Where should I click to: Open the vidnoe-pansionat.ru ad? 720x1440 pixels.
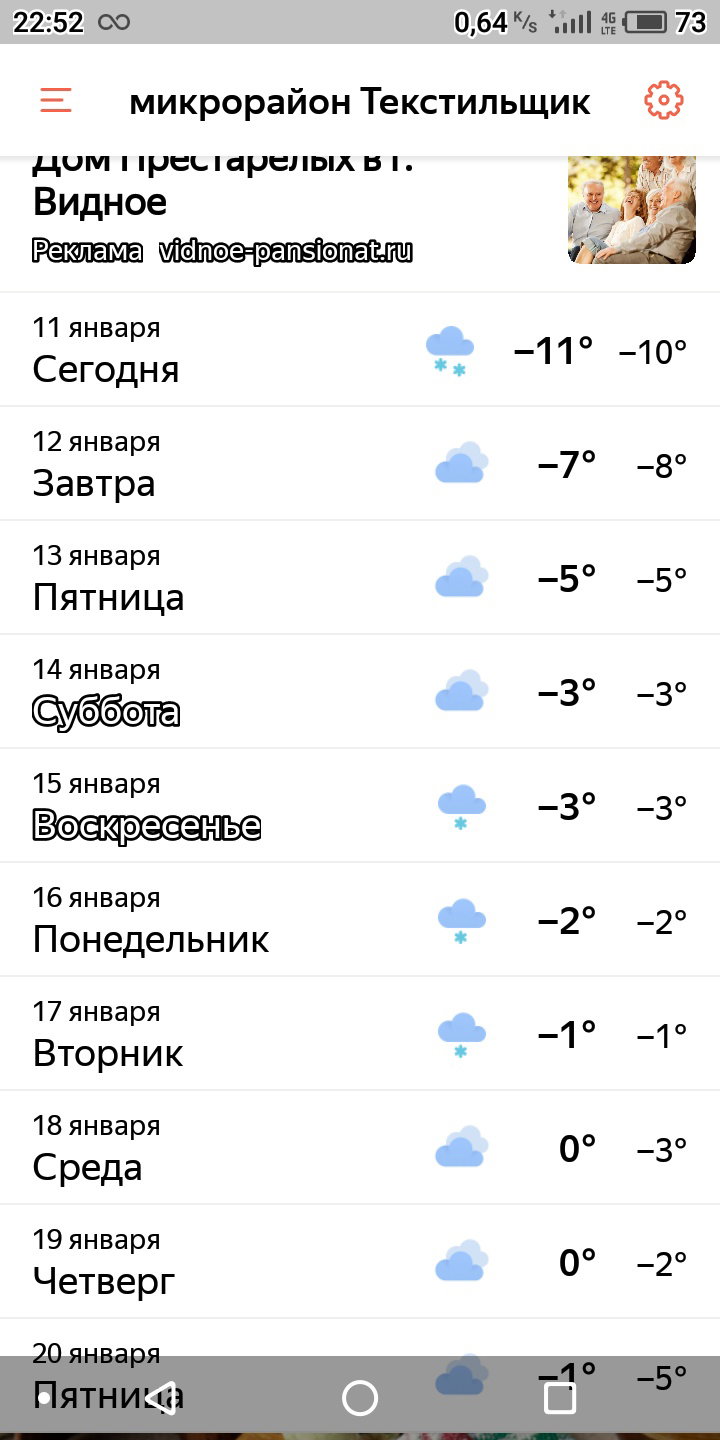tap(360, 224)
